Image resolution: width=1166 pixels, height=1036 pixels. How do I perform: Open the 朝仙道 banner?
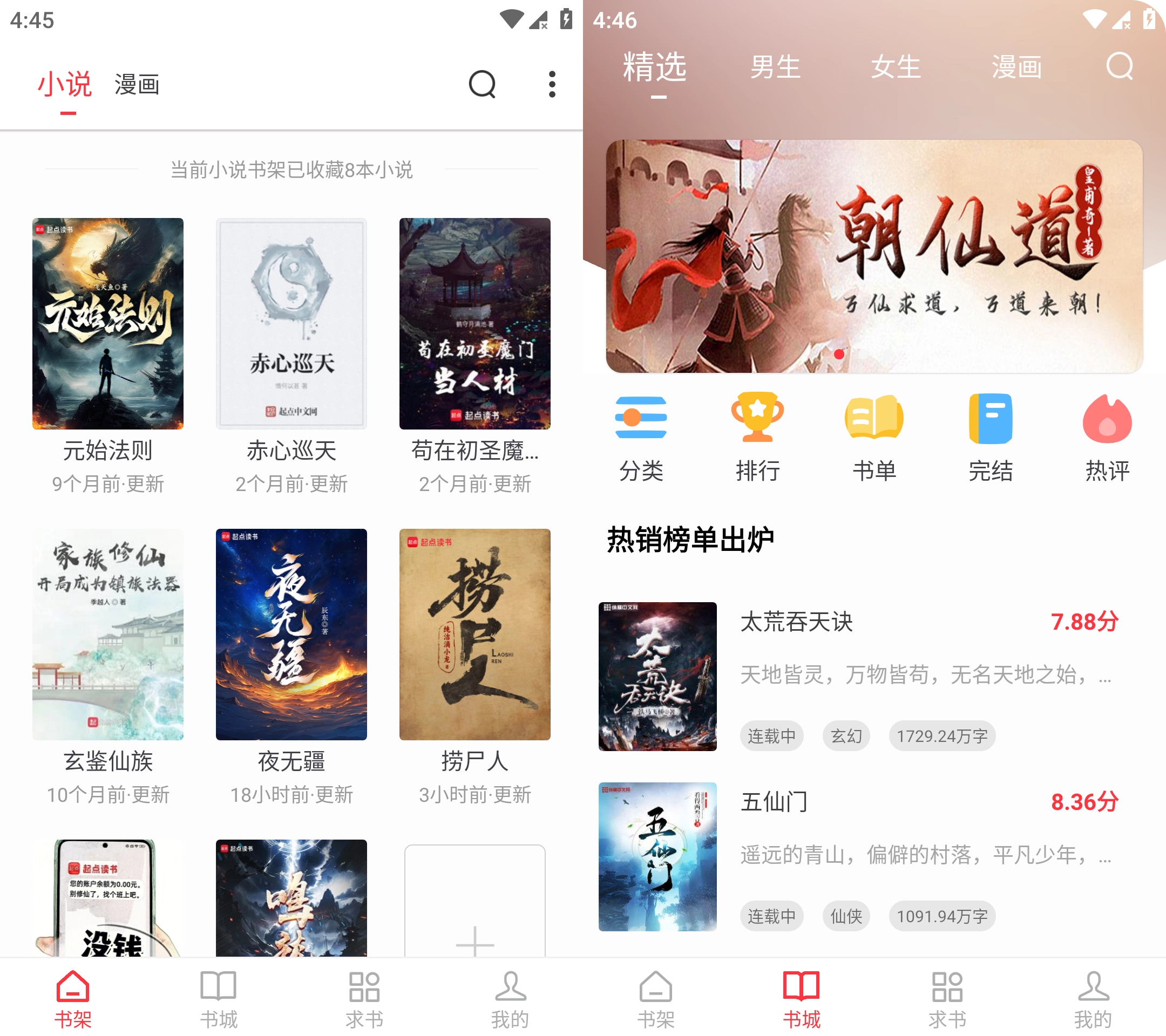(x=874, y=257)
